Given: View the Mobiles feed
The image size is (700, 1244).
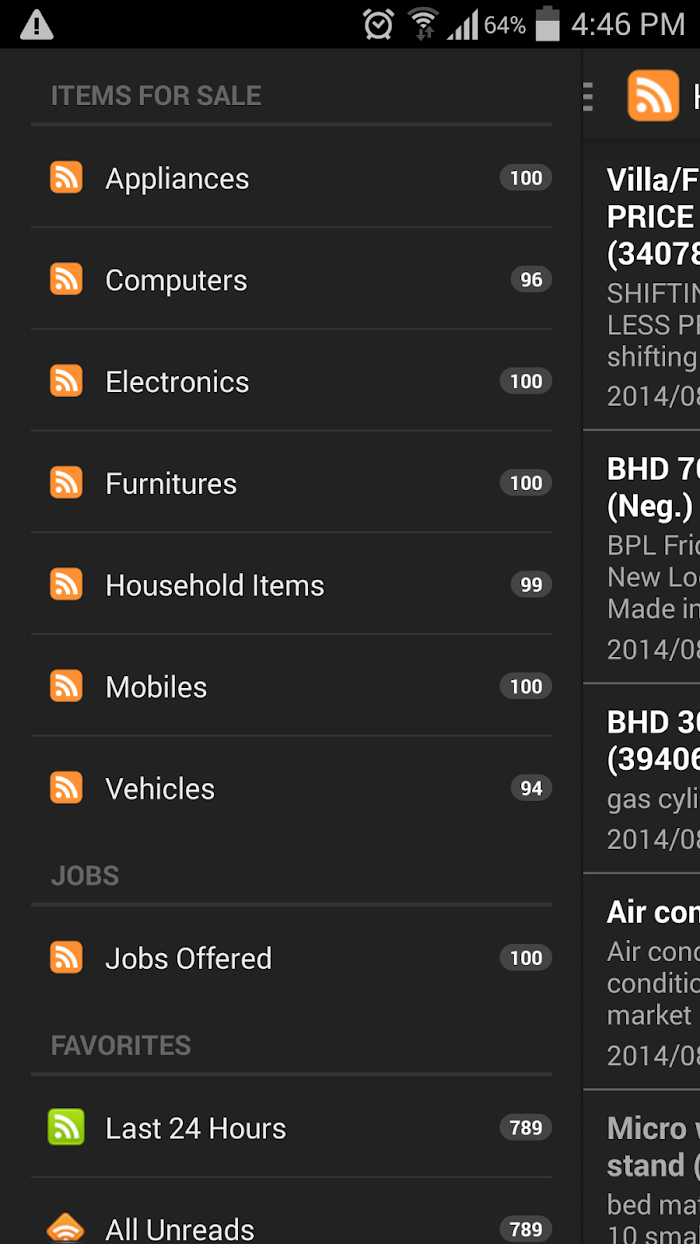Looking at the screenshot, I should (291, 687).
